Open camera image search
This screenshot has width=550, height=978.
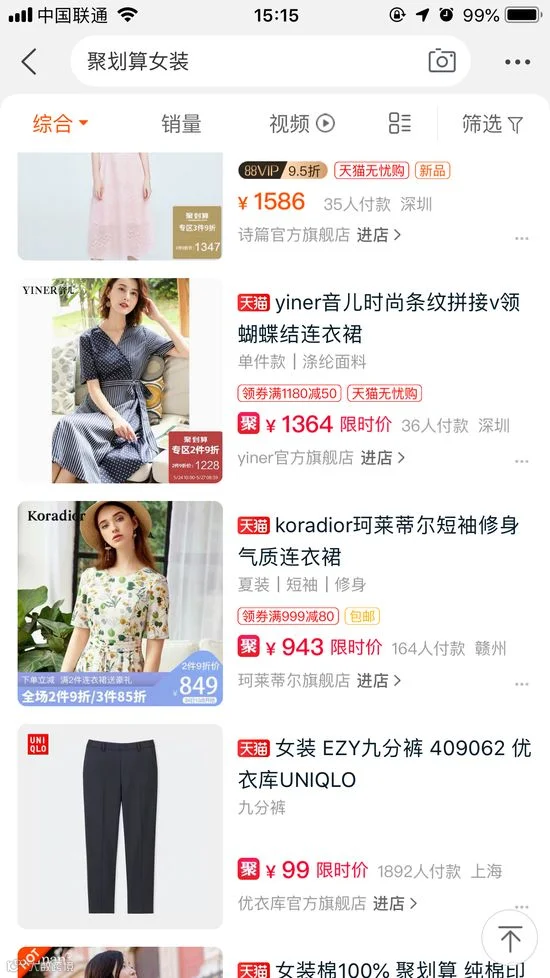441,61
